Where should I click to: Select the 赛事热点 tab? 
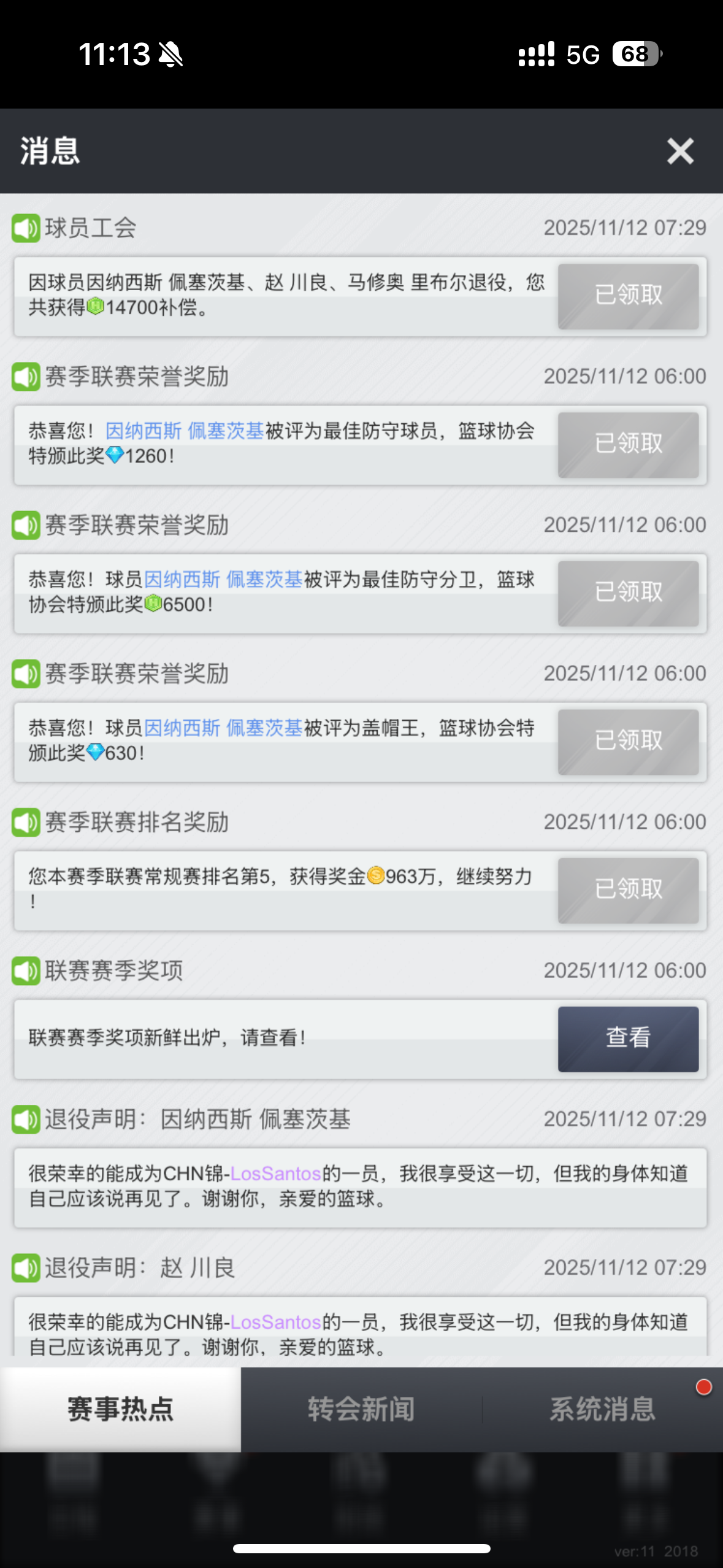(120, 1409)
